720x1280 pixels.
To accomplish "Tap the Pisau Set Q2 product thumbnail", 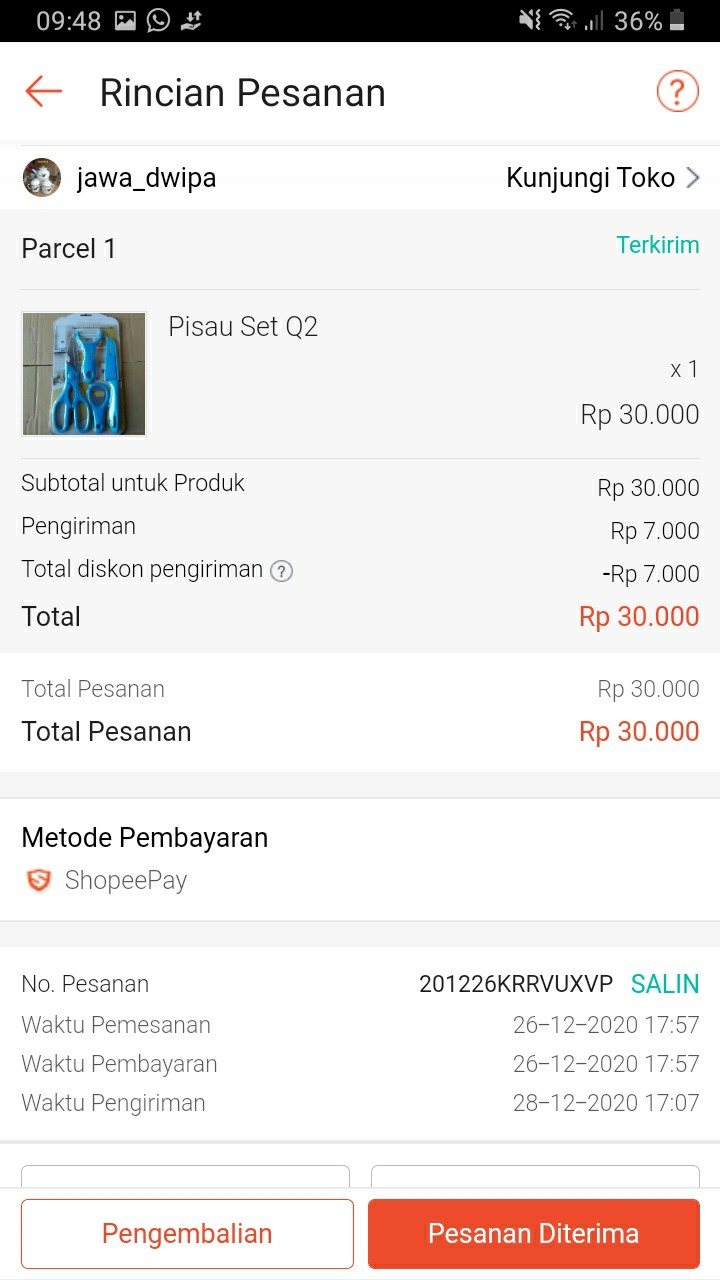I will [83, 373].
